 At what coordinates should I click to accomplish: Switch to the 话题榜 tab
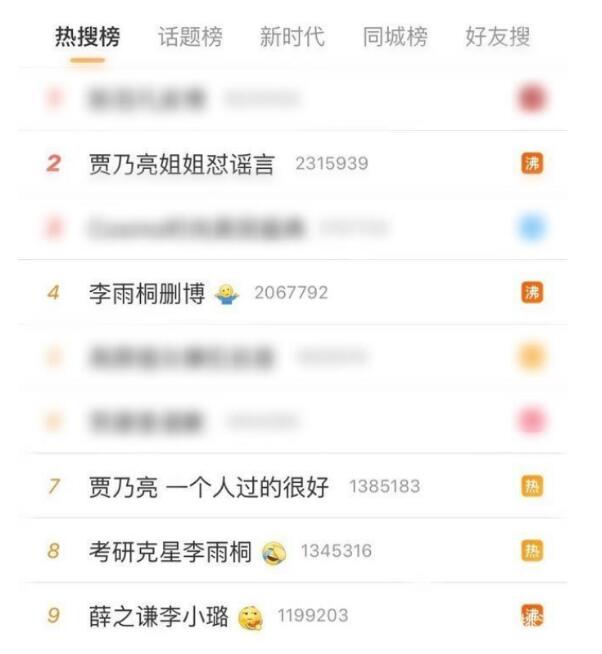coord(190,38)
